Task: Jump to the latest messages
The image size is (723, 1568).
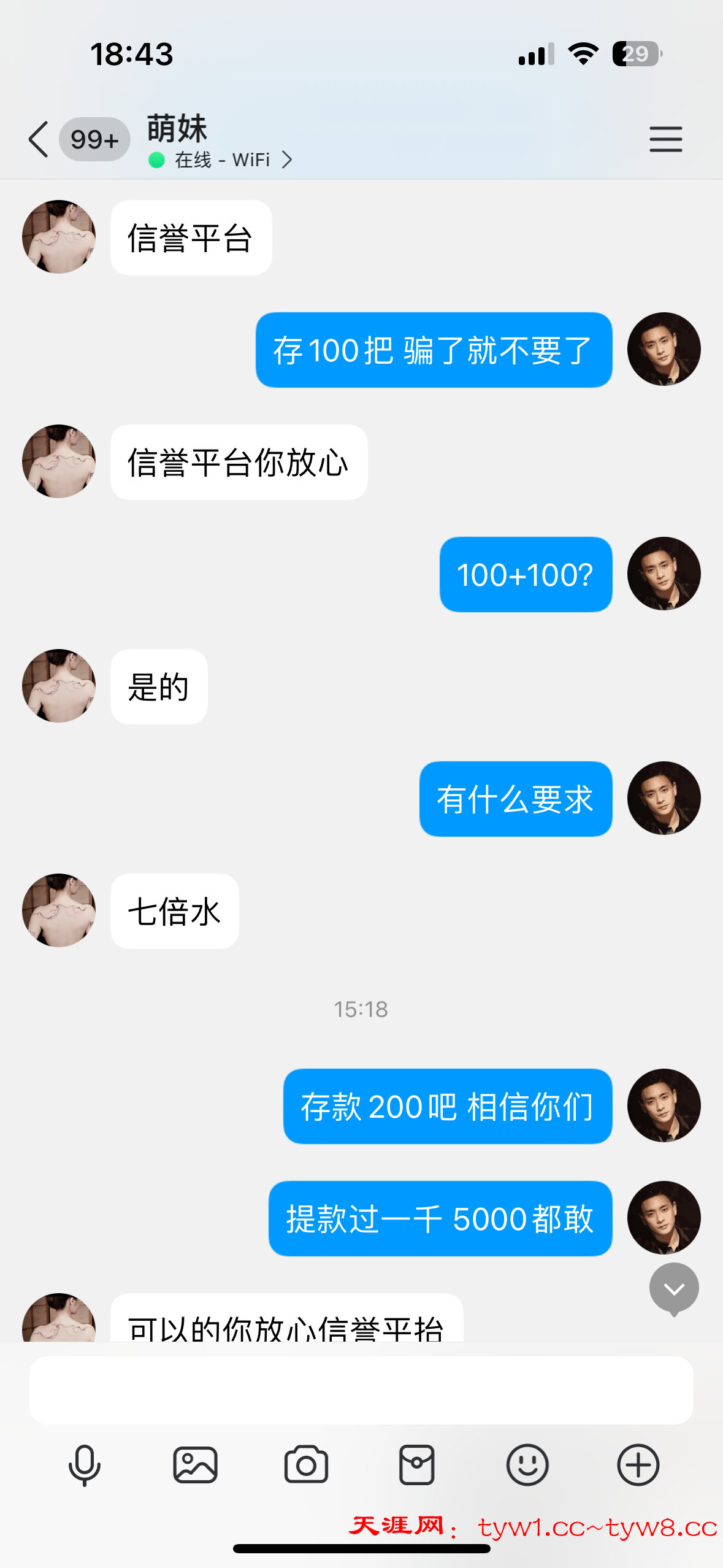Action: tap(674, 1288)
